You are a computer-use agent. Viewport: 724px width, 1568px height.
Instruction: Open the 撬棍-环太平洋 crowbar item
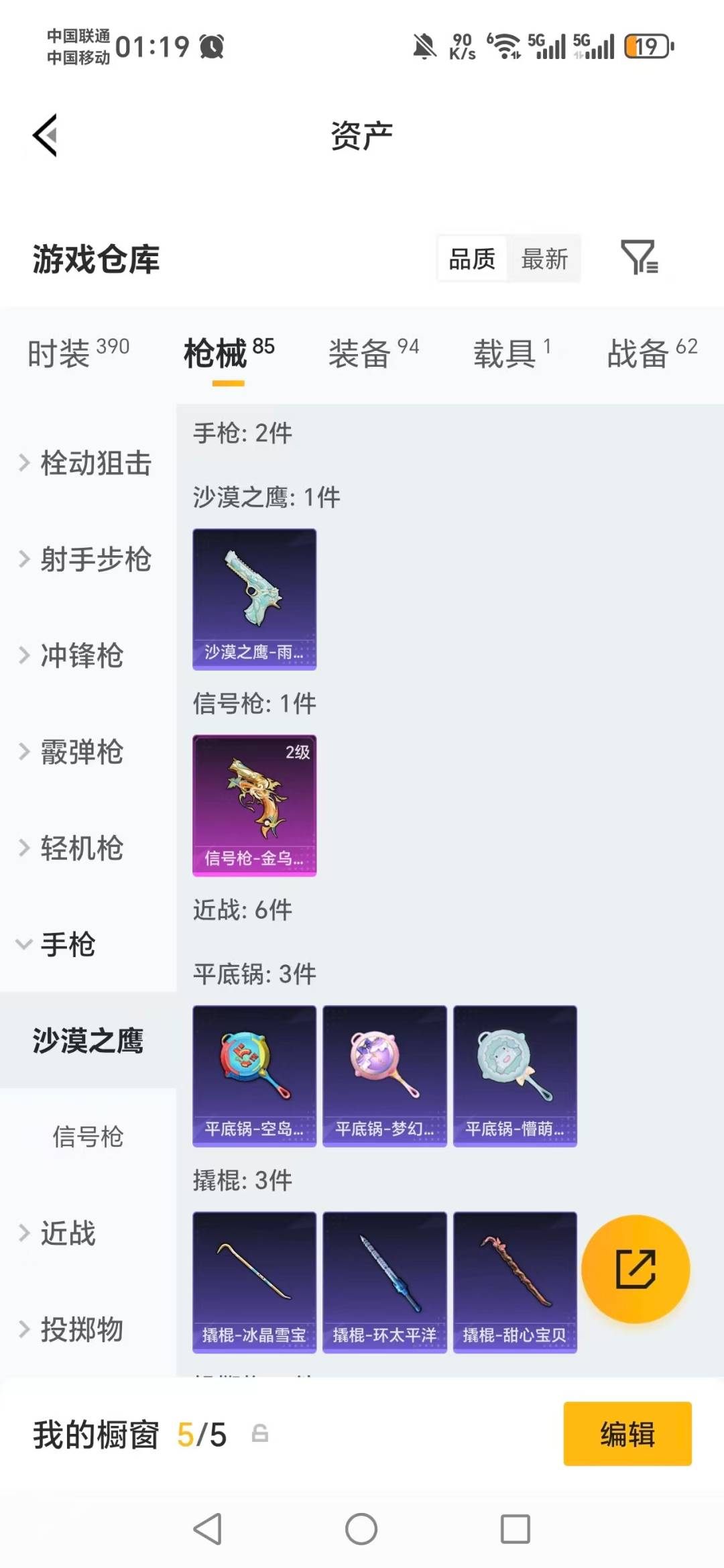coord(384,1282)
